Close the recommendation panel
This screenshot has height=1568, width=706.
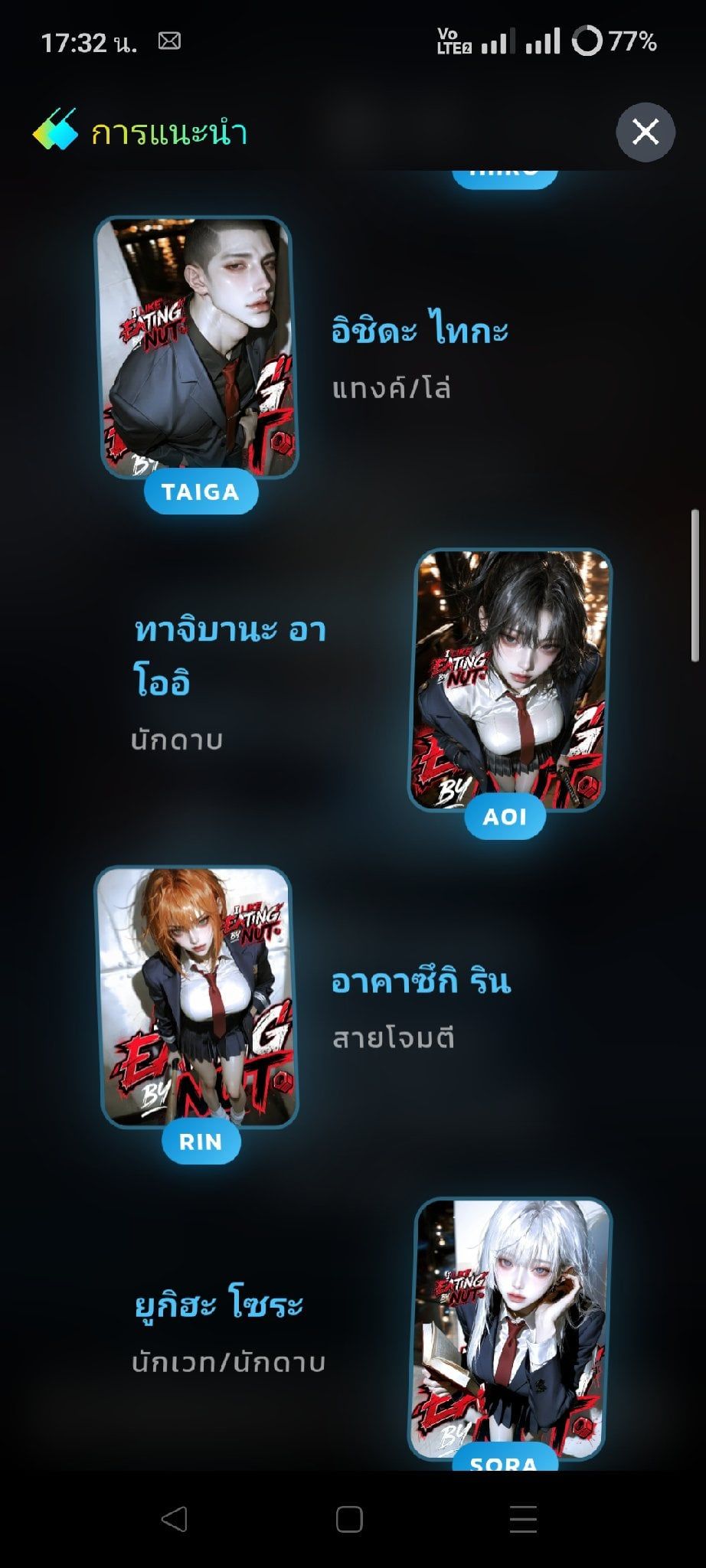pyautogui.click(x=646, y=132)
